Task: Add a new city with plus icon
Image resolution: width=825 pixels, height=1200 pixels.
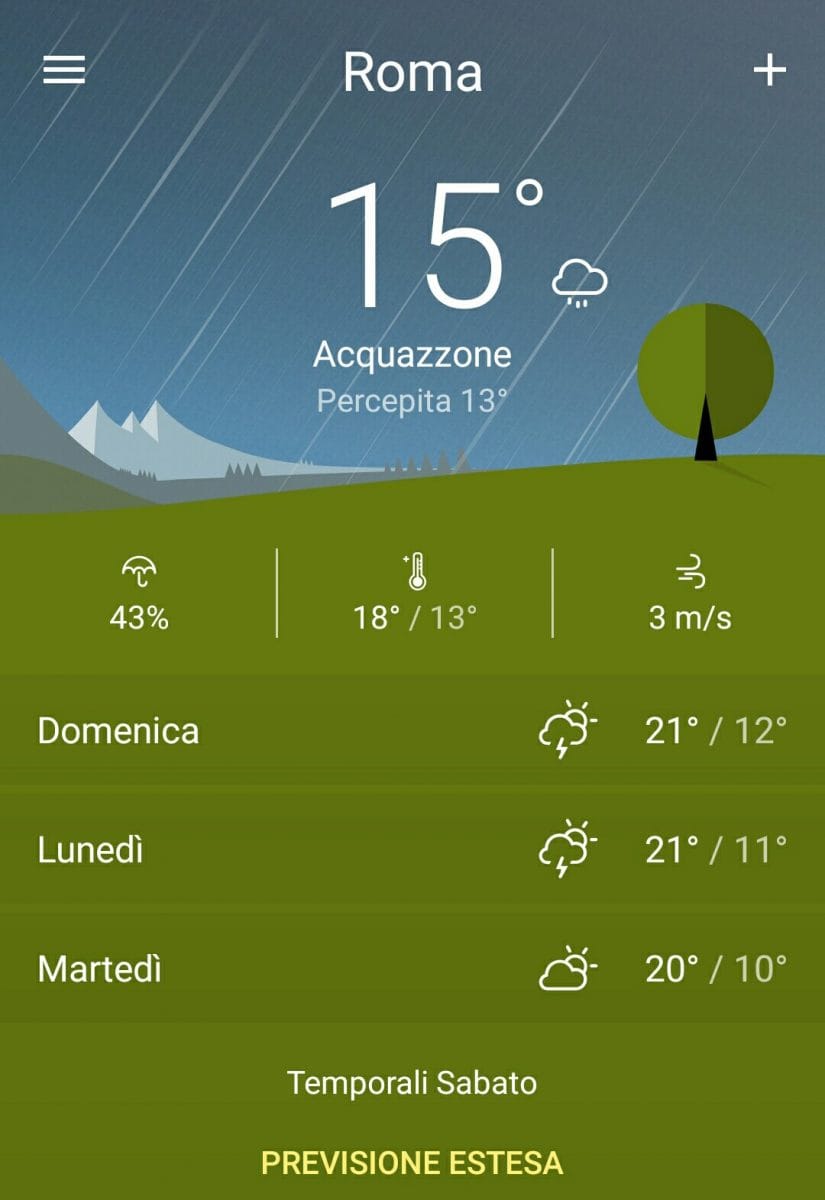Action: (769, 70)
